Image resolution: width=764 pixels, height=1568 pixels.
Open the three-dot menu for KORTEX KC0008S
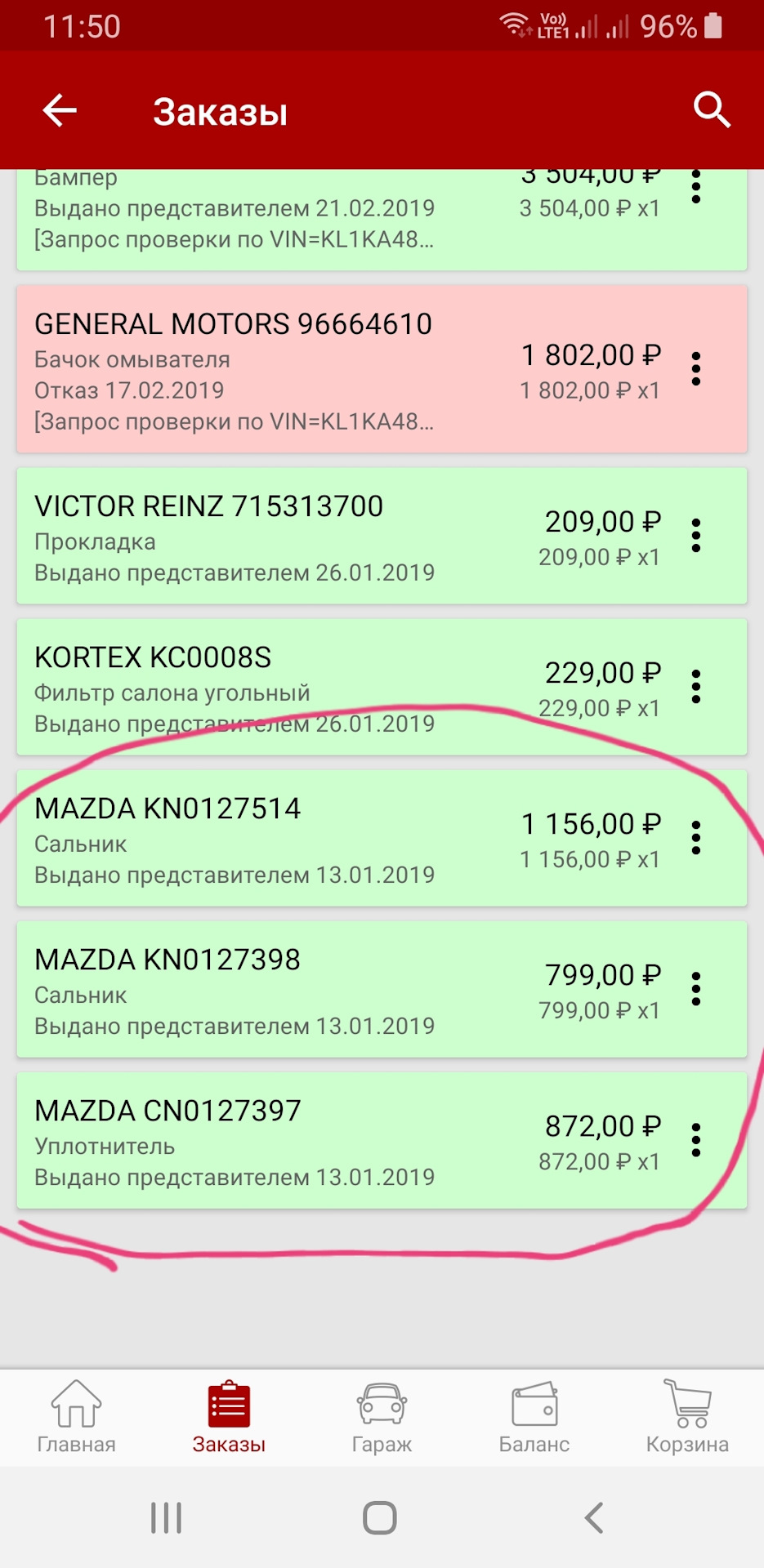pos(696,688)
